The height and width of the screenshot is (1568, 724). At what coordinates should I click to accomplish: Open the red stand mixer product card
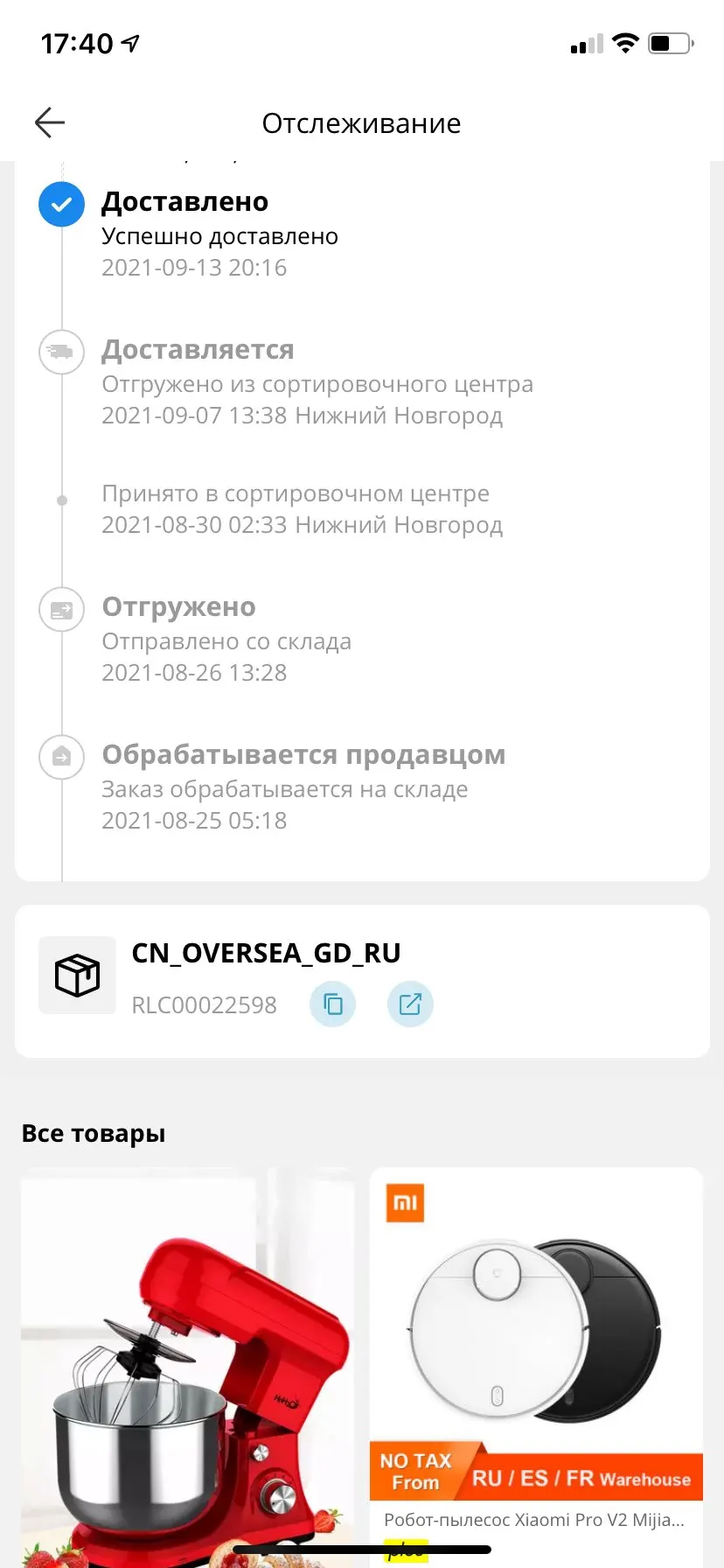(x=188, y=1367)
